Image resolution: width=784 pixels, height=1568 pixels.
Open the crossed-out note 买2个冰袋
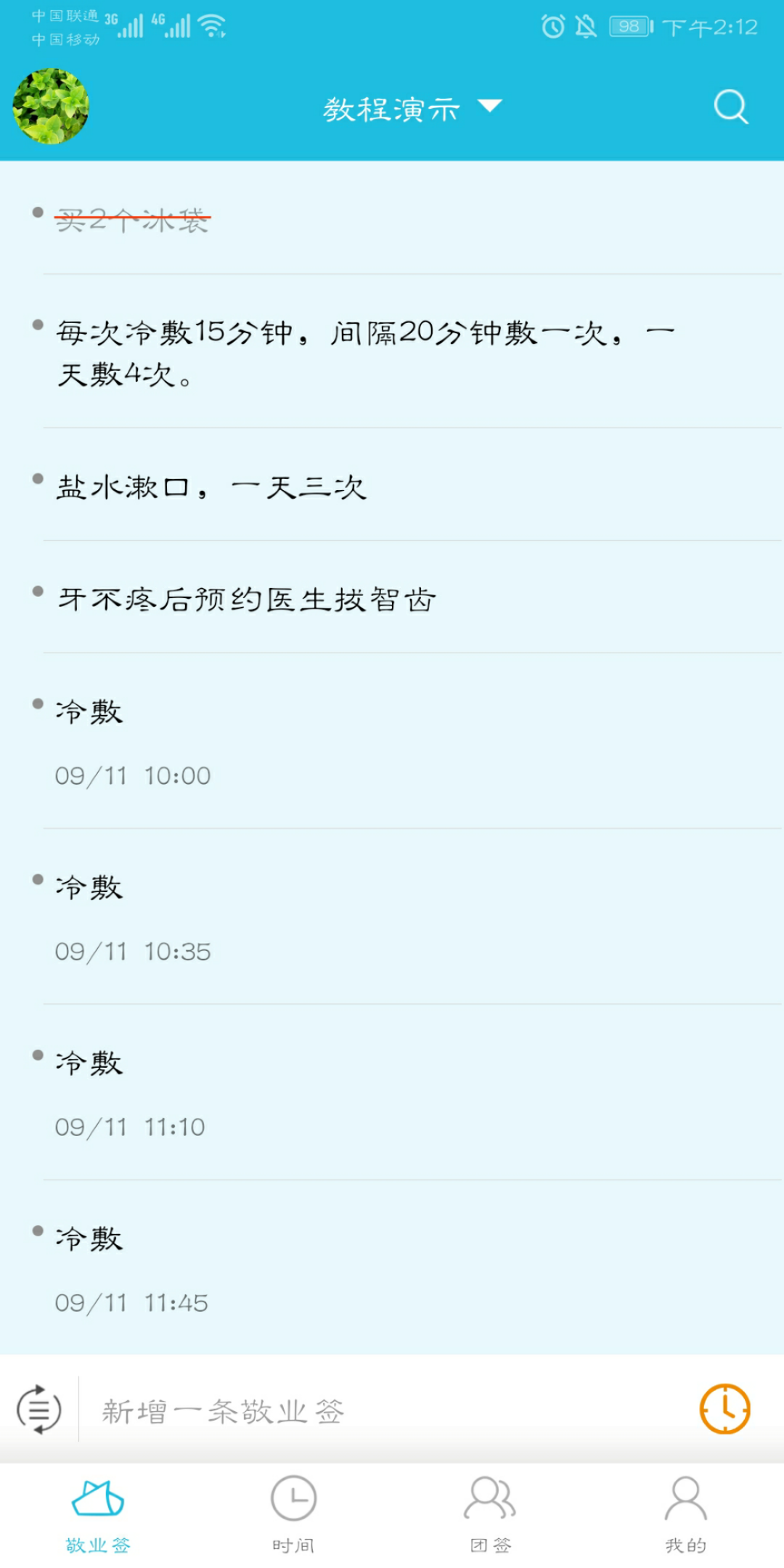coord(133,220)
